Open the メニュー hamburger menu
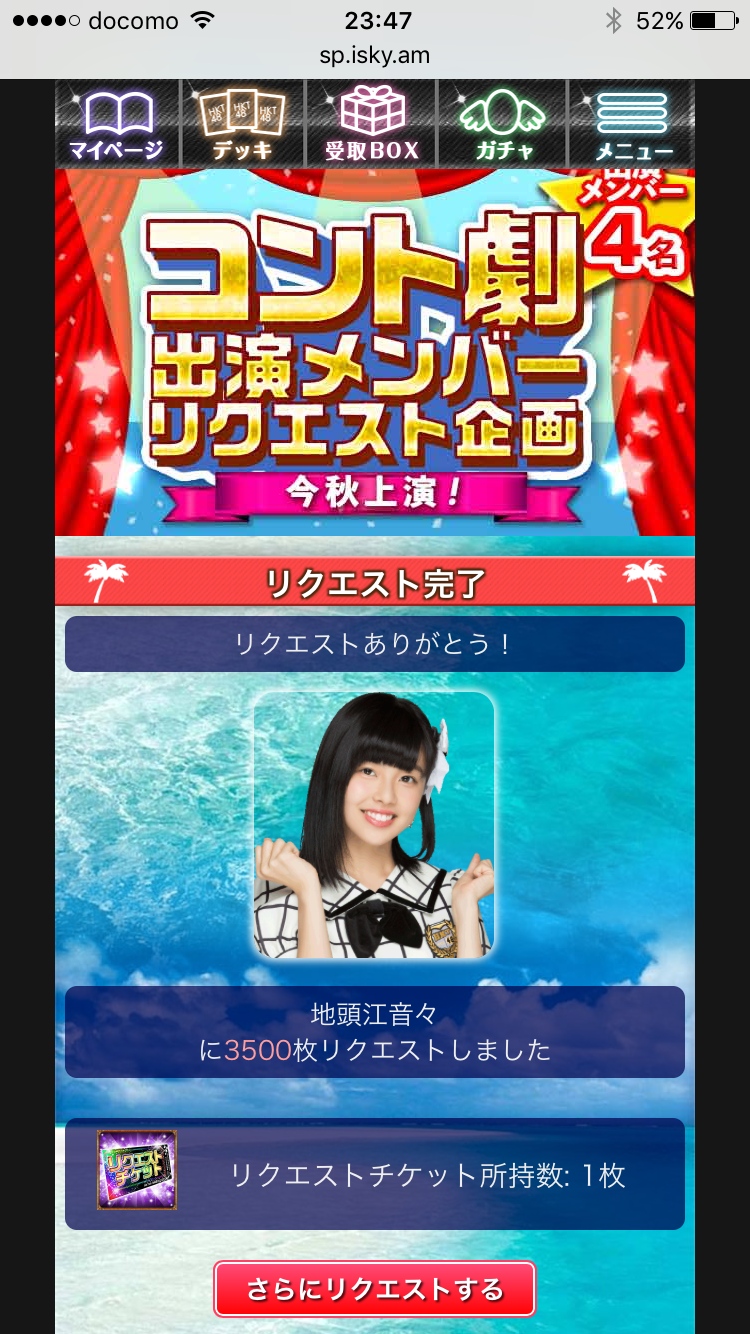This screenshot has width=750, height=1334. 633,125
